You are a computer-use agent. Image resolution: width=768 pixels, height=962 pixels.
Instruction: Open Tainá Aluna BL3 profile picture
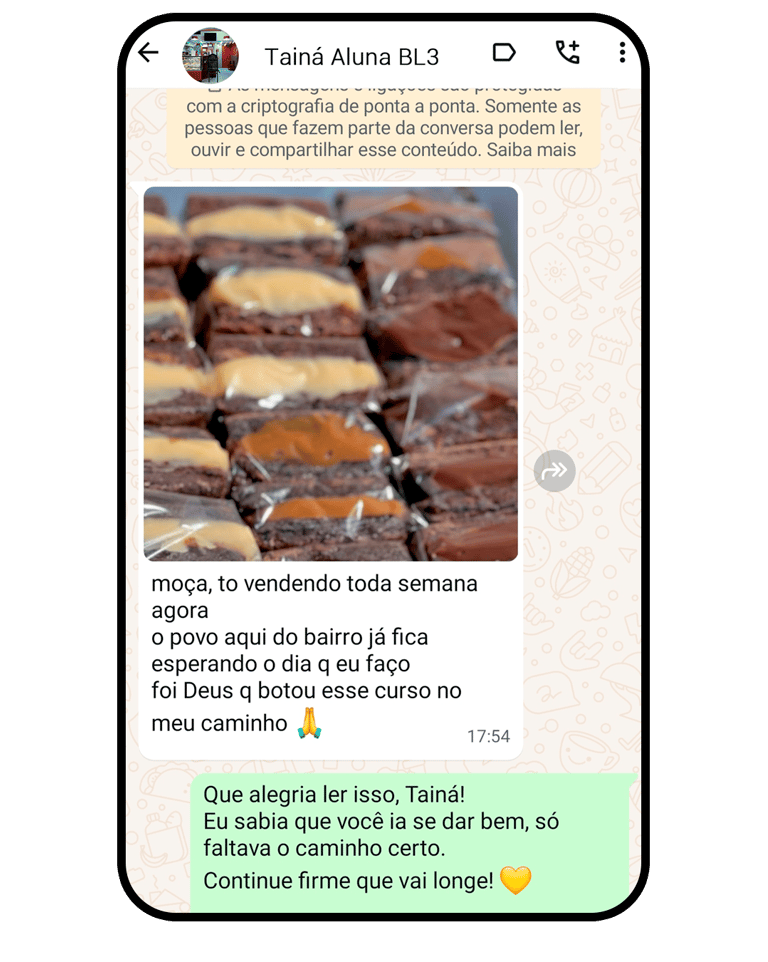coord(210,55)
